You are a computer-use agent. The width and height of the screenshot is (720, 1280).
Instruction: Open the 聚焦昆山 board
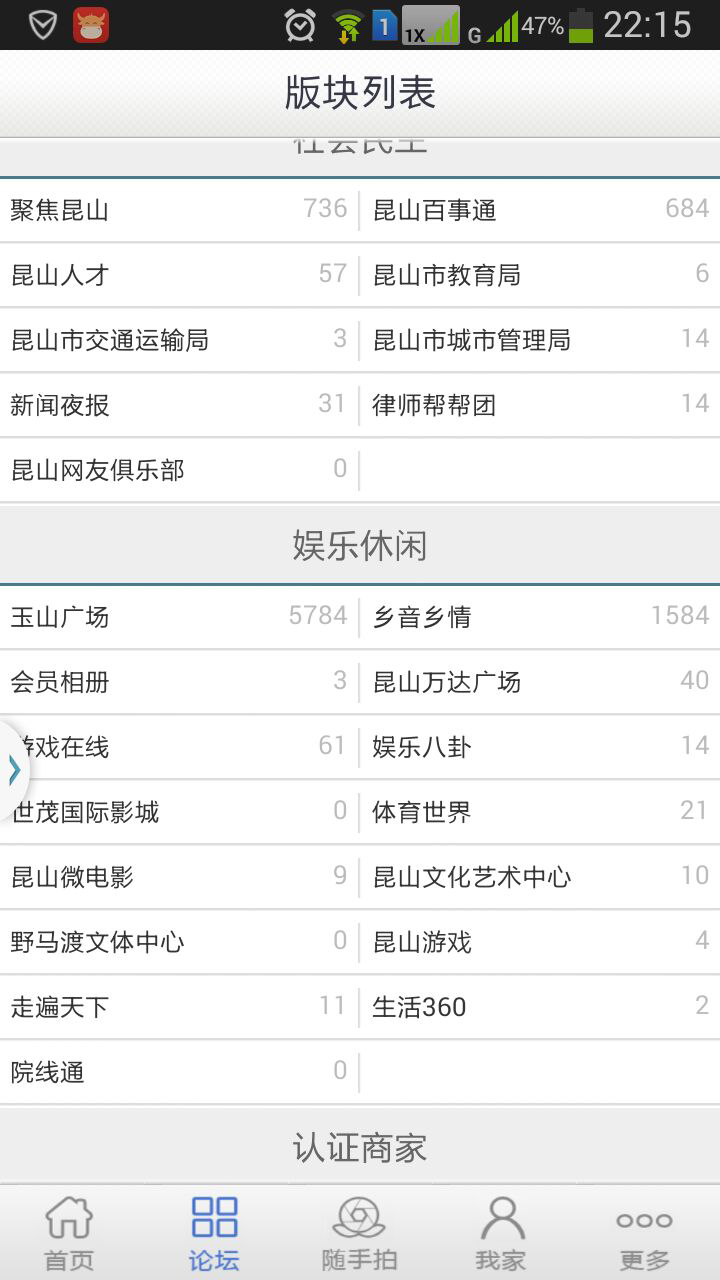(x=179, y=210)
